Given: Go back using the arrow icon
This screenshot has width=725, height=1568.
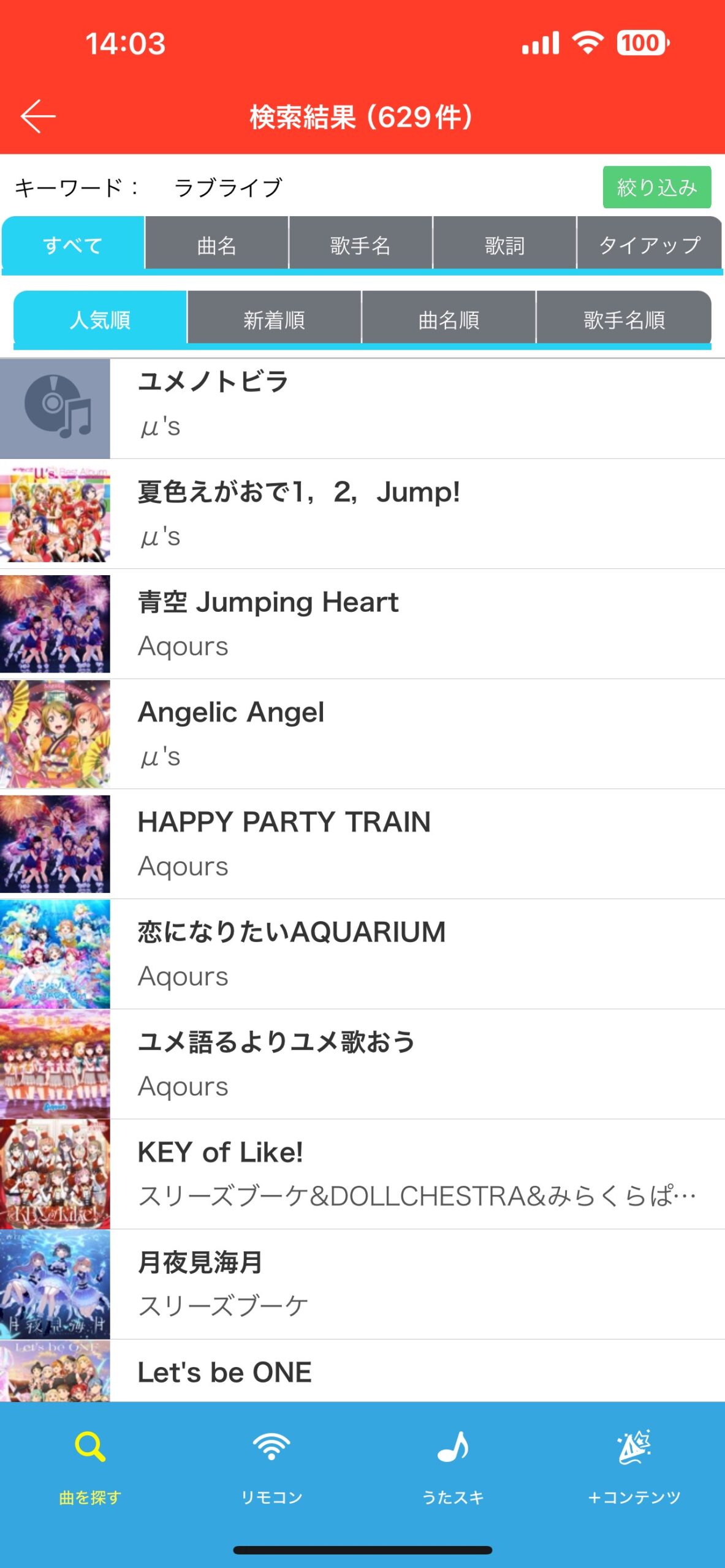Looking at the screenshot, I should 38,116.
